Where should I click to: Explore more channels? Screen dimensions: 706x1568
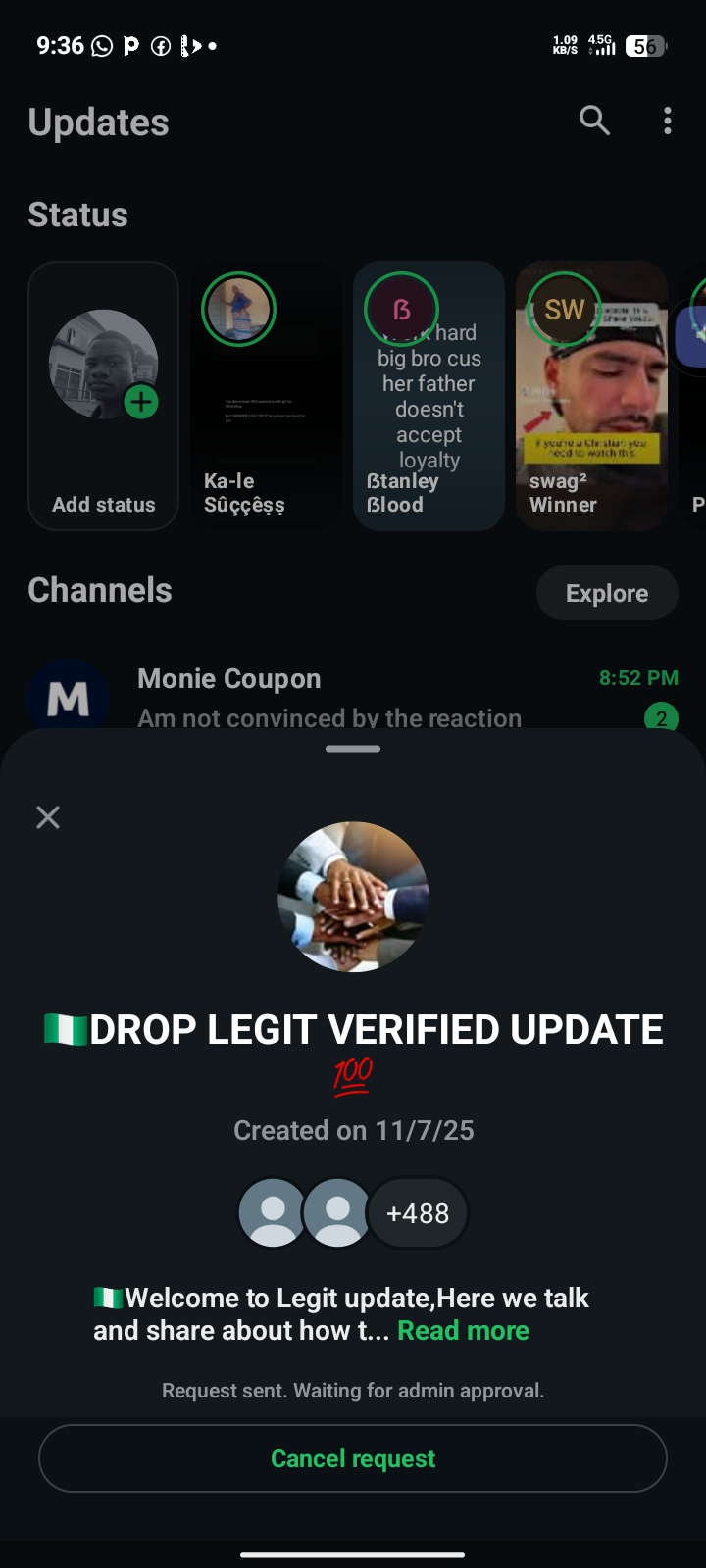click(607, 593)
